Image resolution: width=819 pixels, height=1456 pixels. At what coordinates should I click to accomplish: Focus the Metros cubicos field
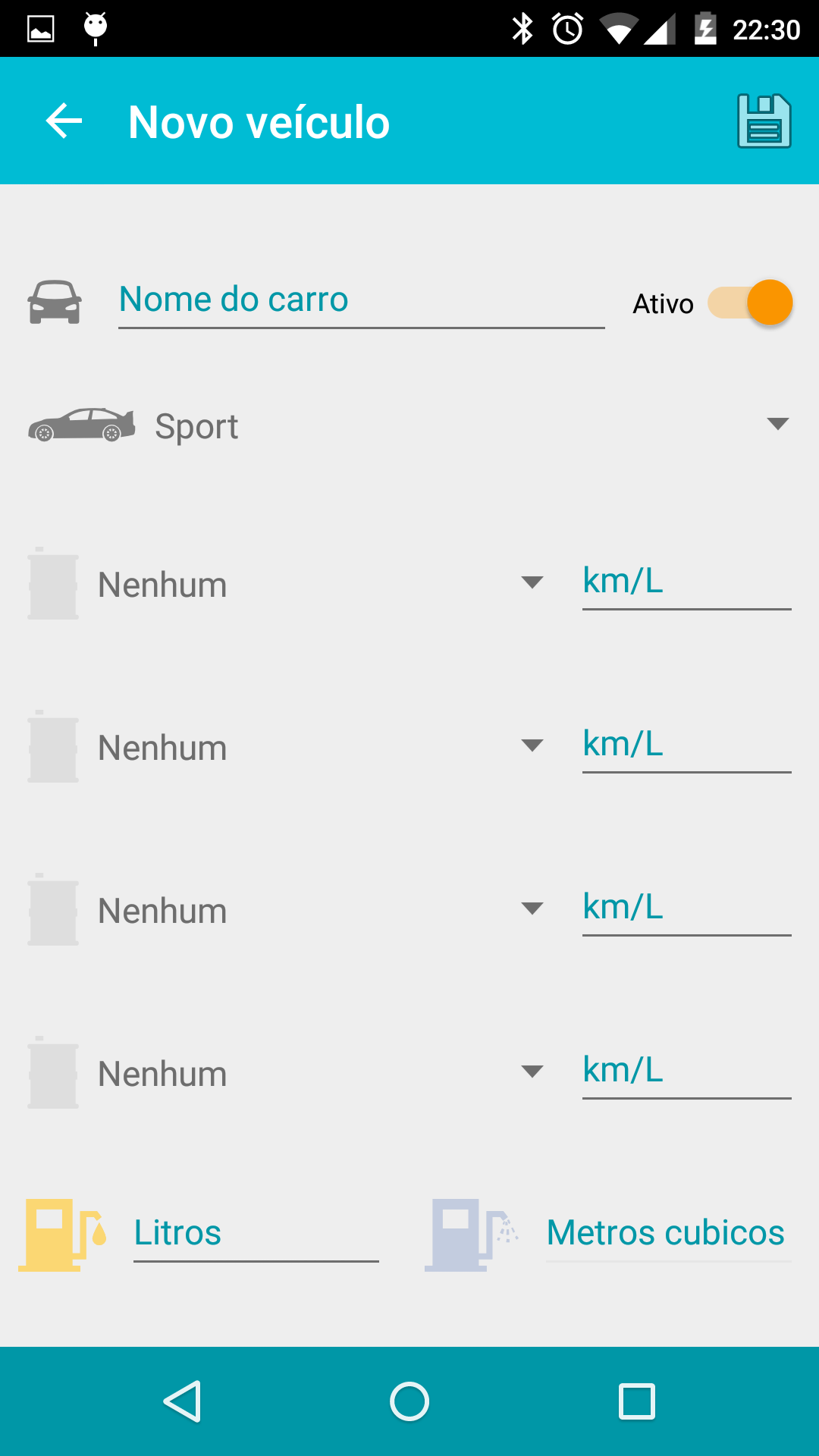coord(669,1233)
